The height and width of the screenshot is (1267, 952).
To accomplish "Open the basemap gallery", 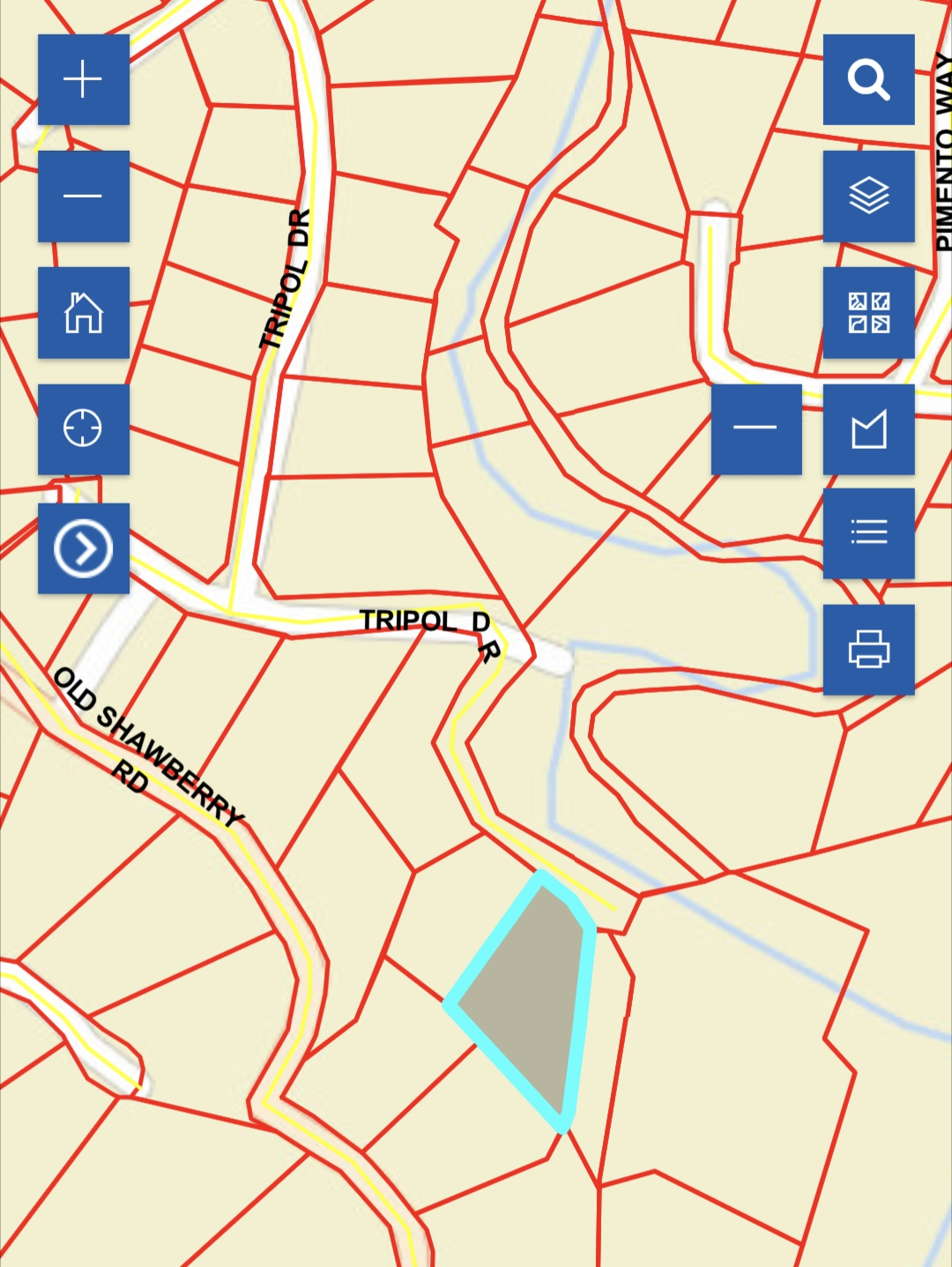I will pyautogui.click(x=868, y=312).
